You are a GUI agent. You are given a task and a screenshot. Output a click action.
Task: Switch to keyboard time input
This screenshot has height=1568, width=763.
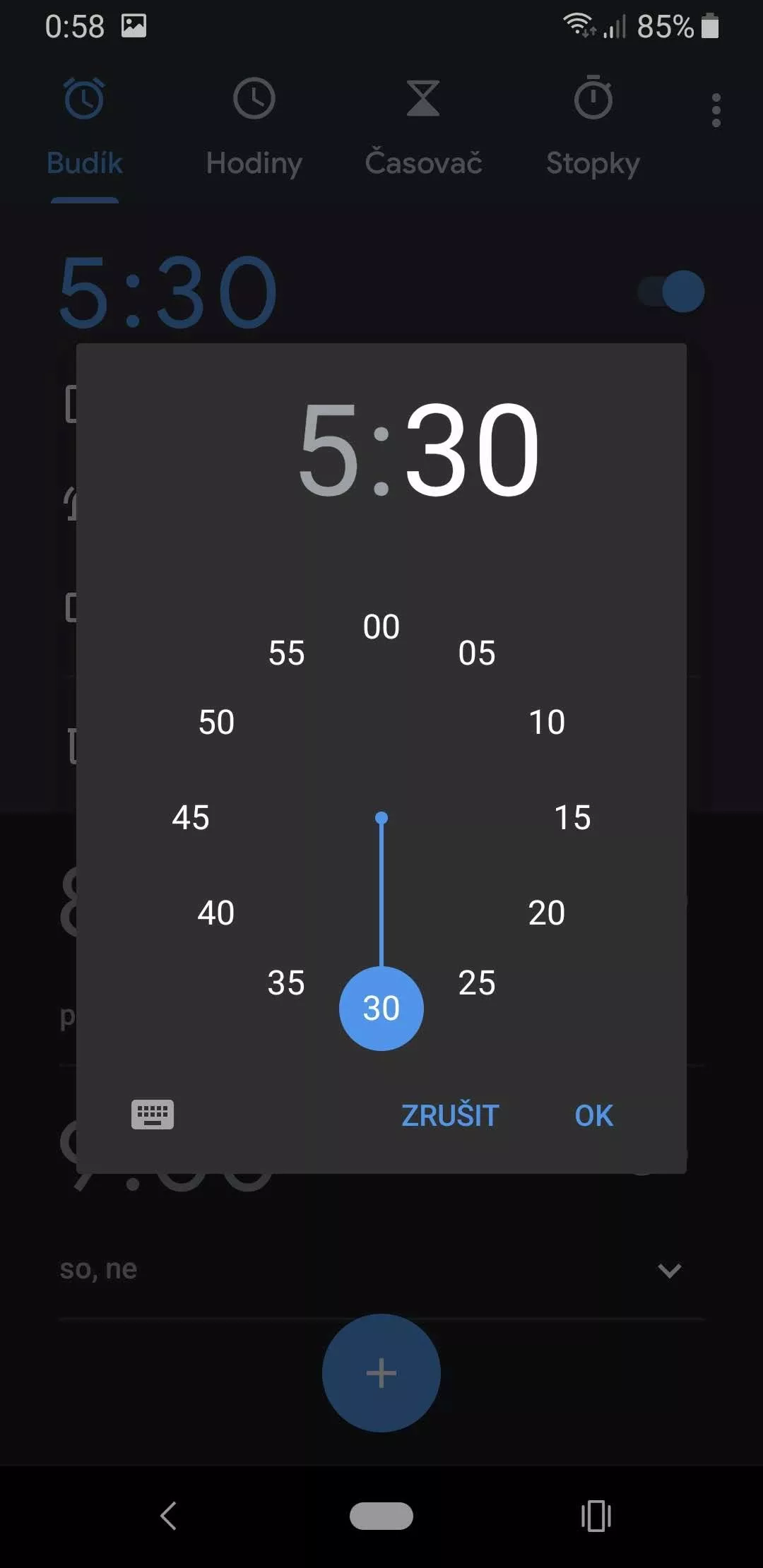(153, 1115)
